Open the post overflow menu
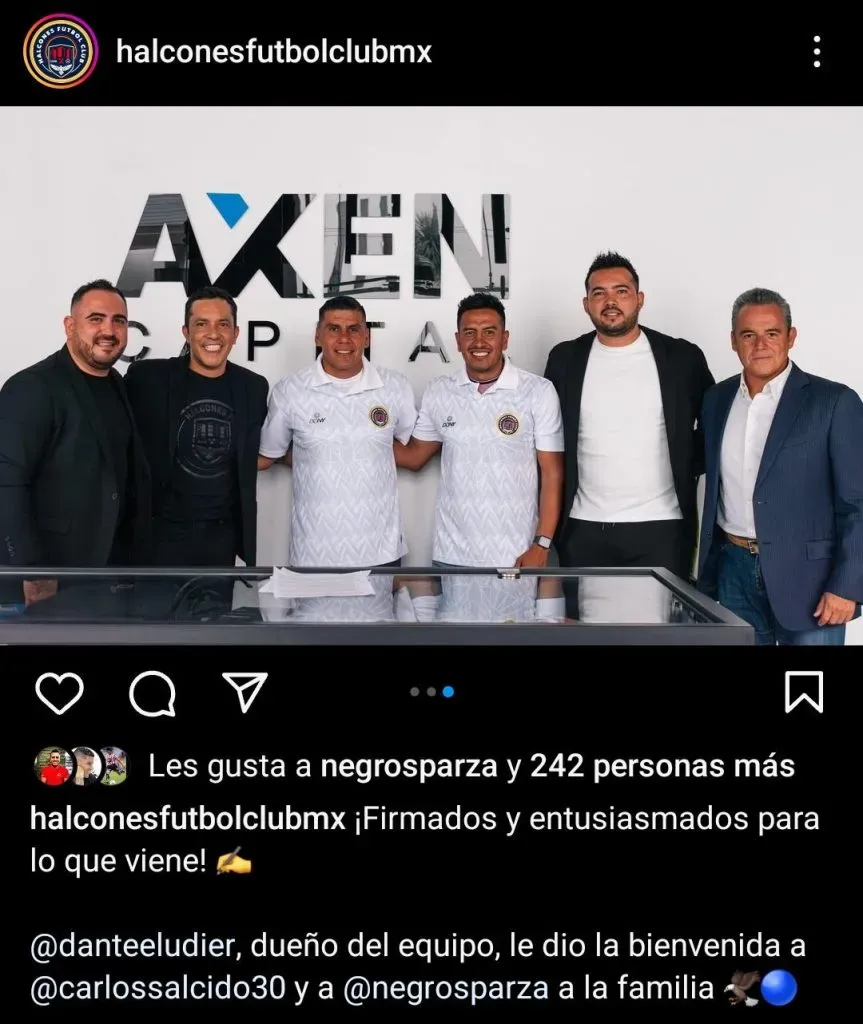 click(x=817, y=51)
